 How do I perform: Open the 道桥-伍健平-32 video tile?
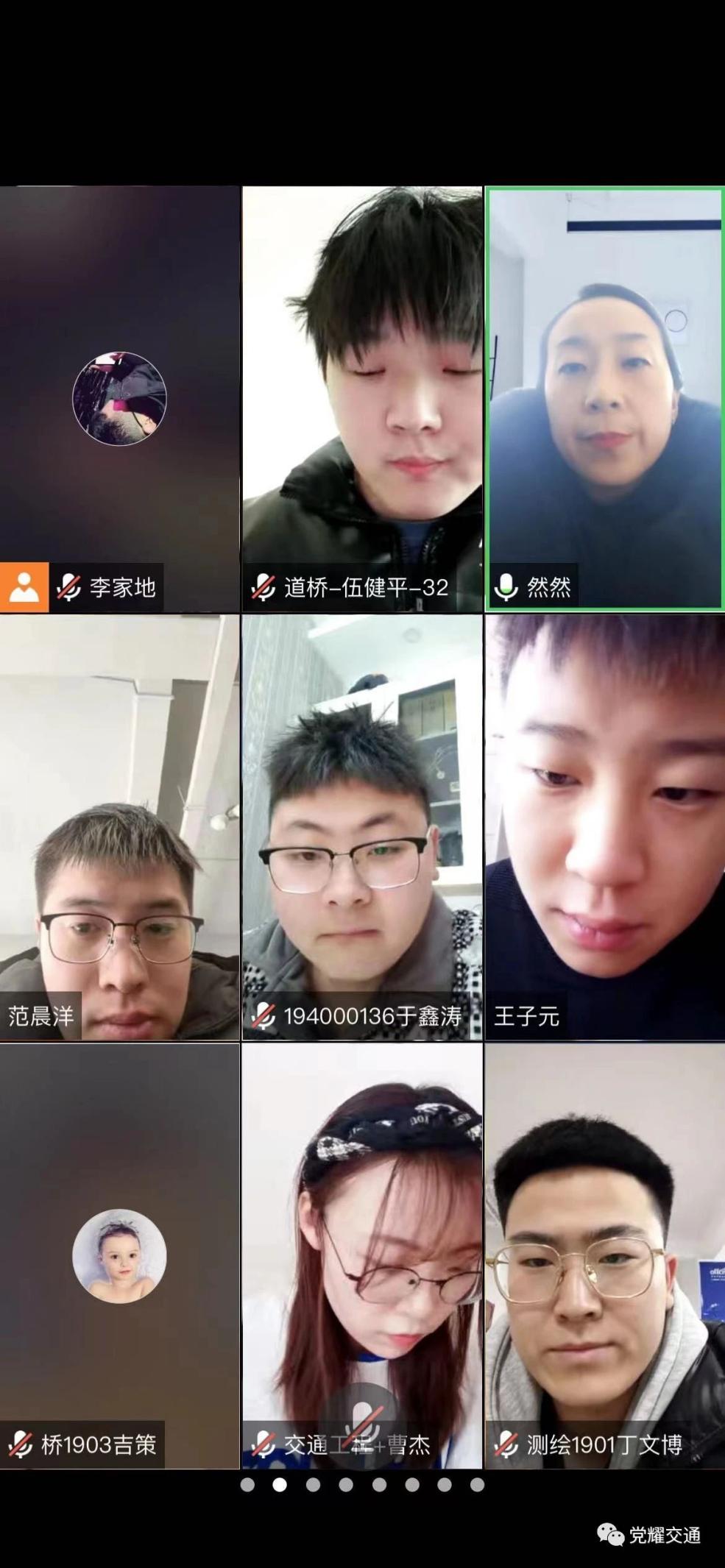pos(362,399)
